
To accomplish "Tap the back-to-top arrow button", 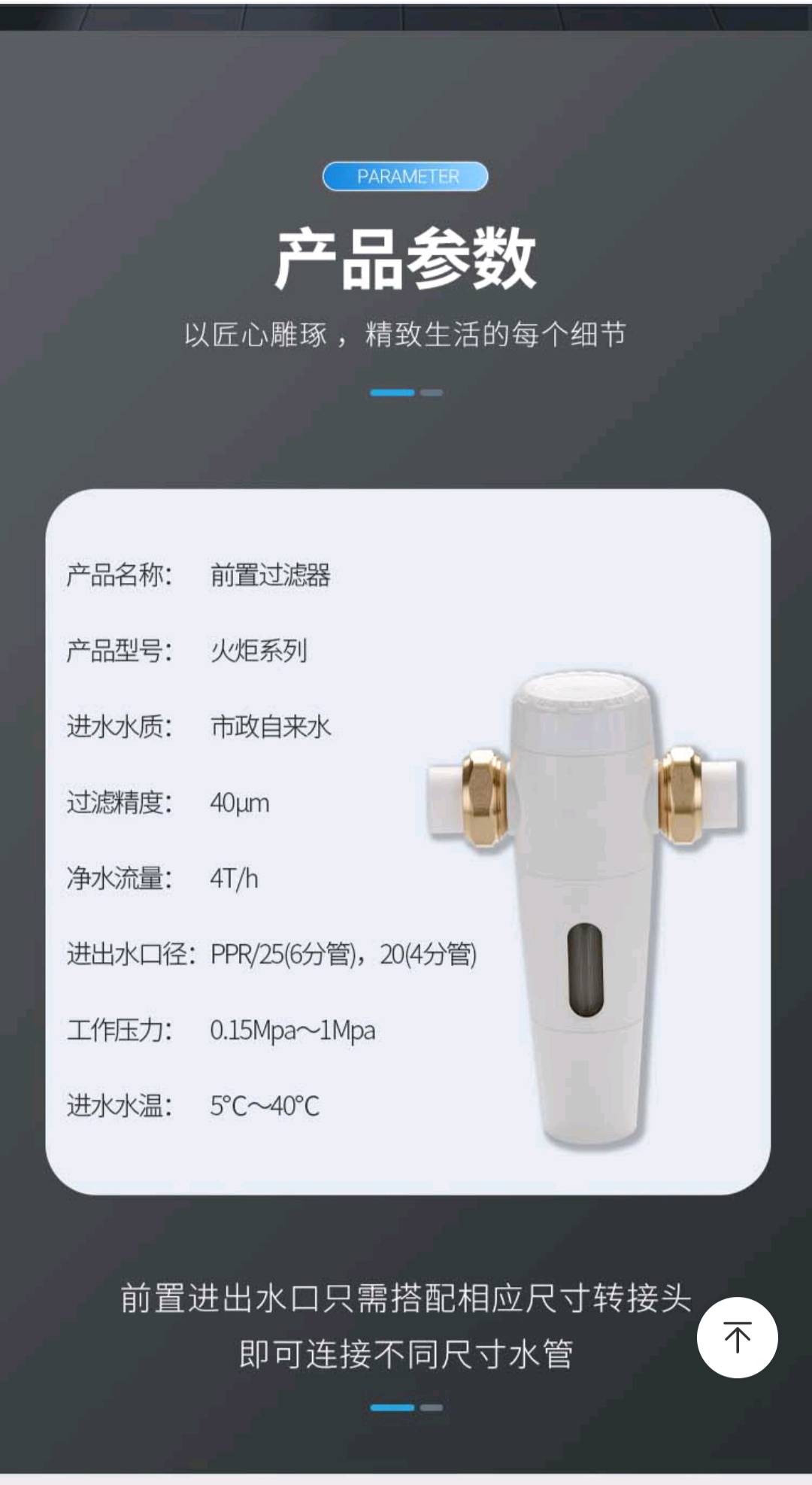I will (737, 1337).
